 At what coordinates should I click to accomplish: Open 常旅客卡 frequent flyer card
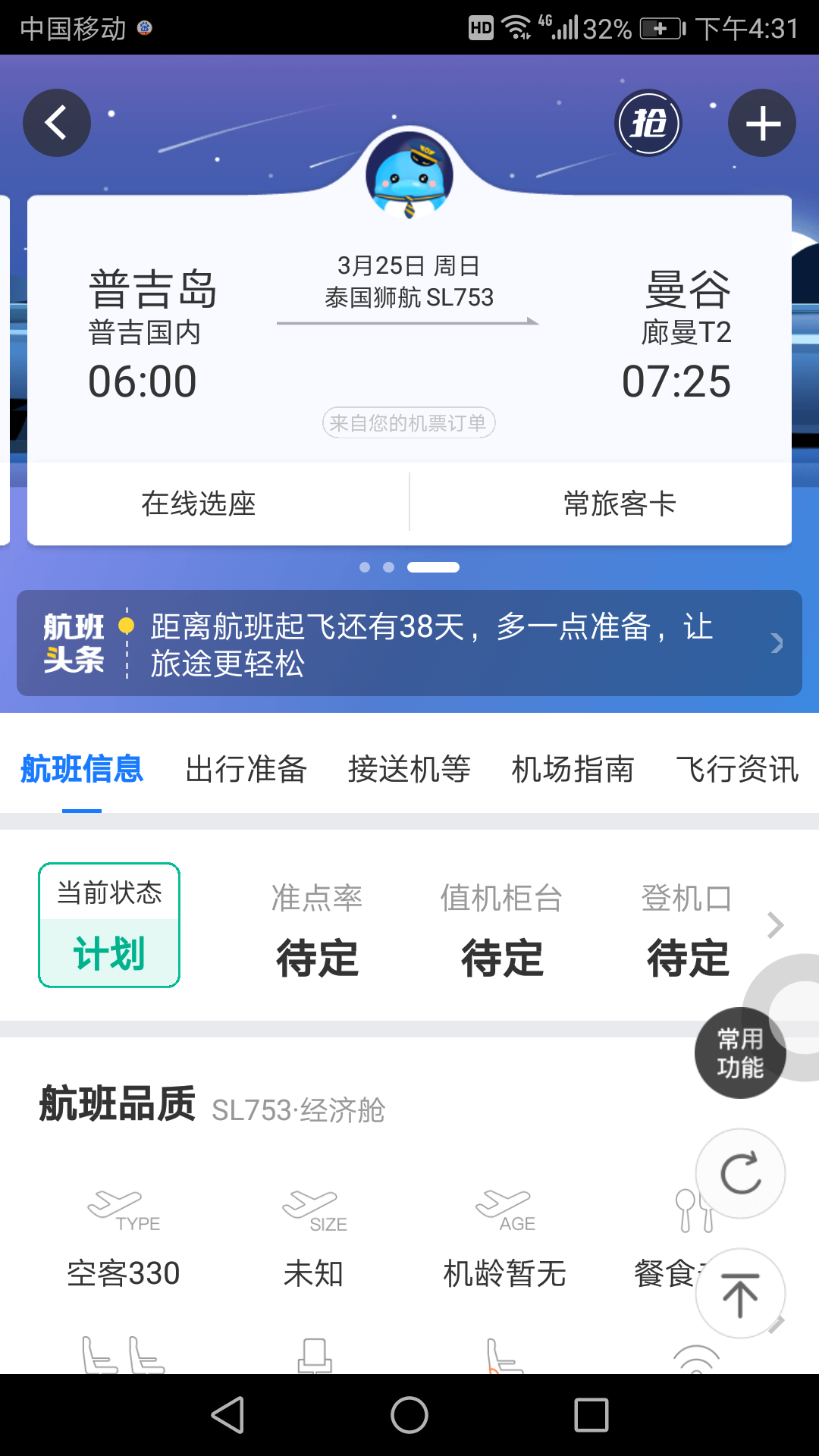pos(620,504)
